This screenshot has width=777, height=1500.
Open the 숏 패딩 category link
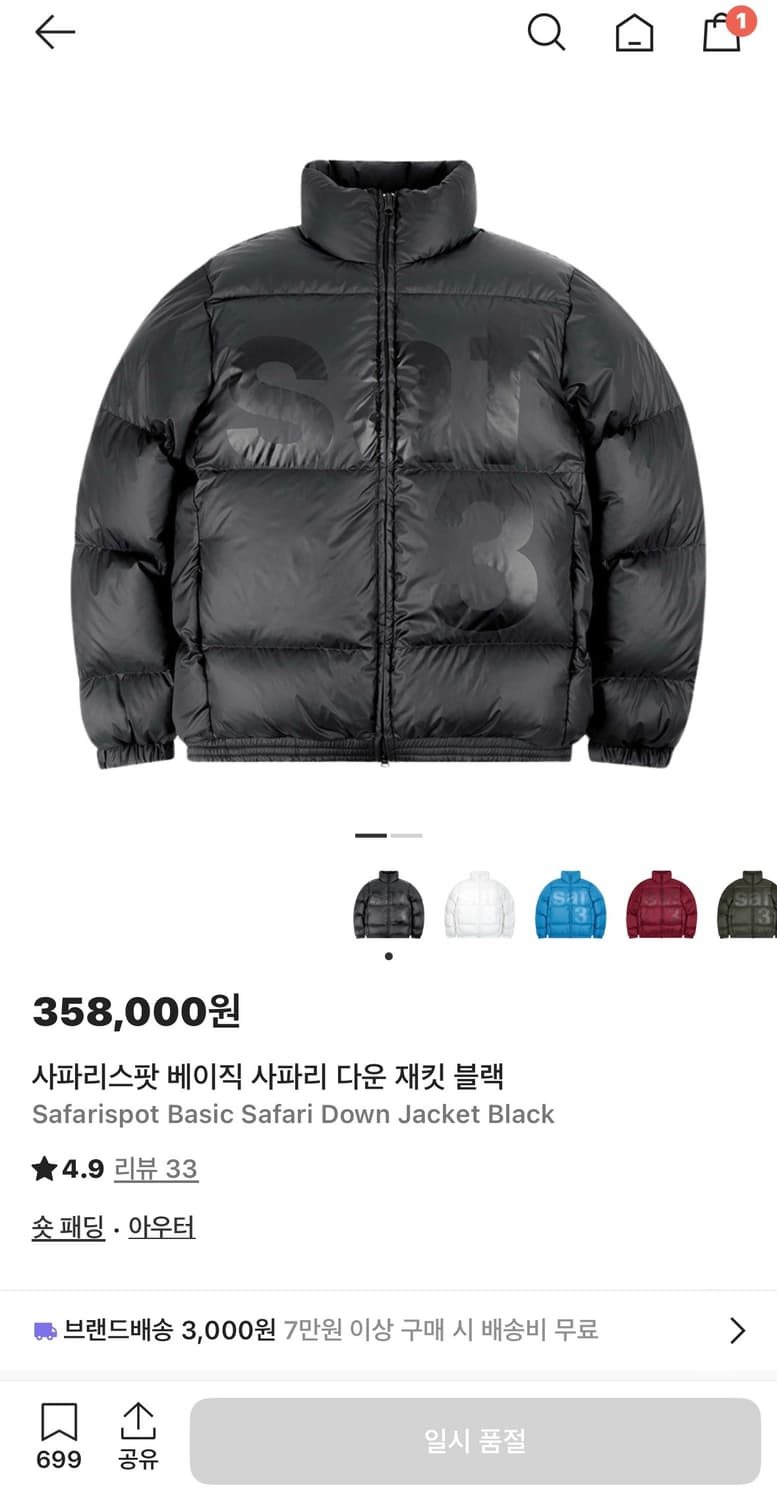[68, 1227]
